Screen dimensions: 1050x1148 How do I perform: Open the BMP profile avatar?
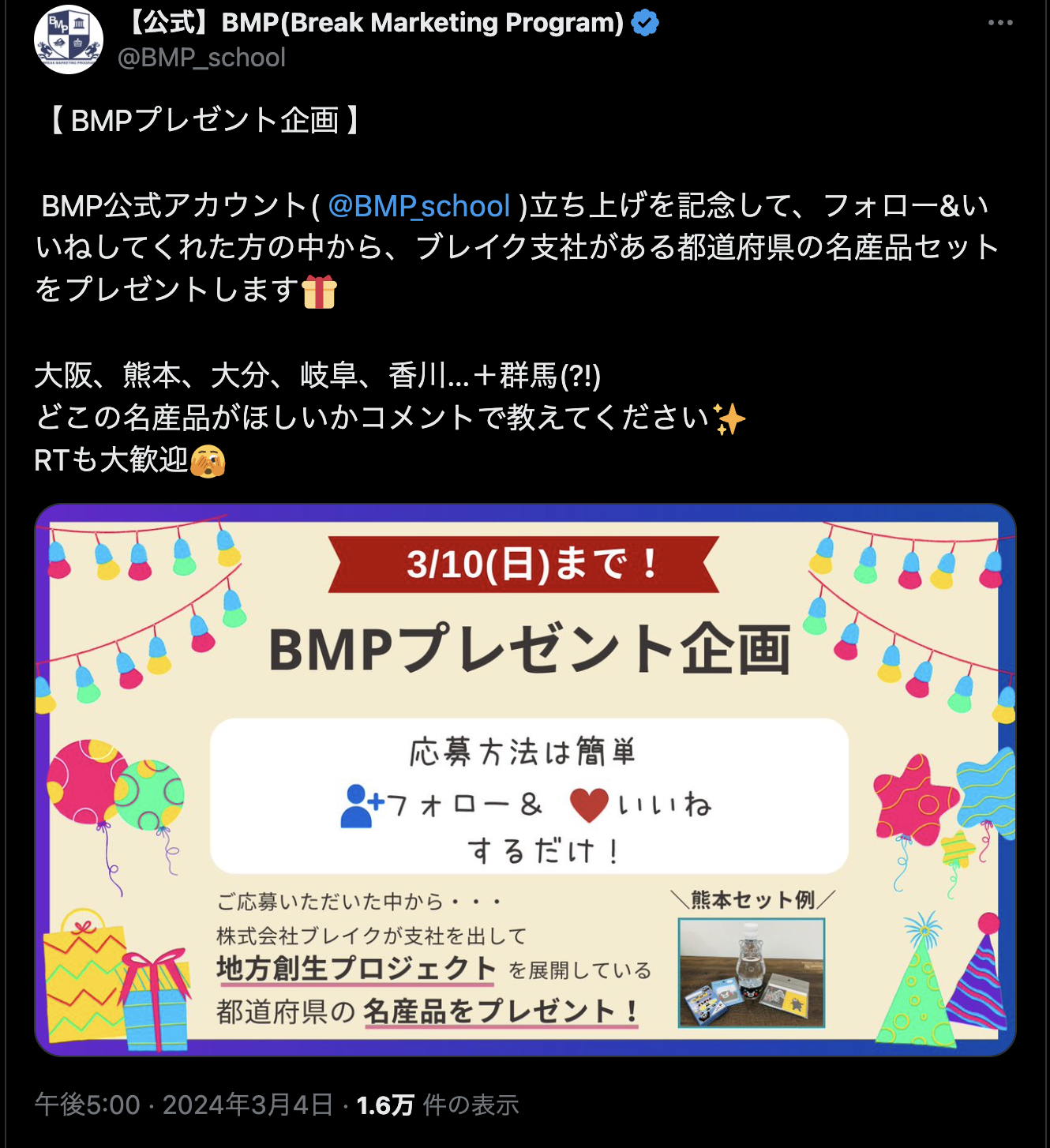pyautogui.click(x=69, y=39)
